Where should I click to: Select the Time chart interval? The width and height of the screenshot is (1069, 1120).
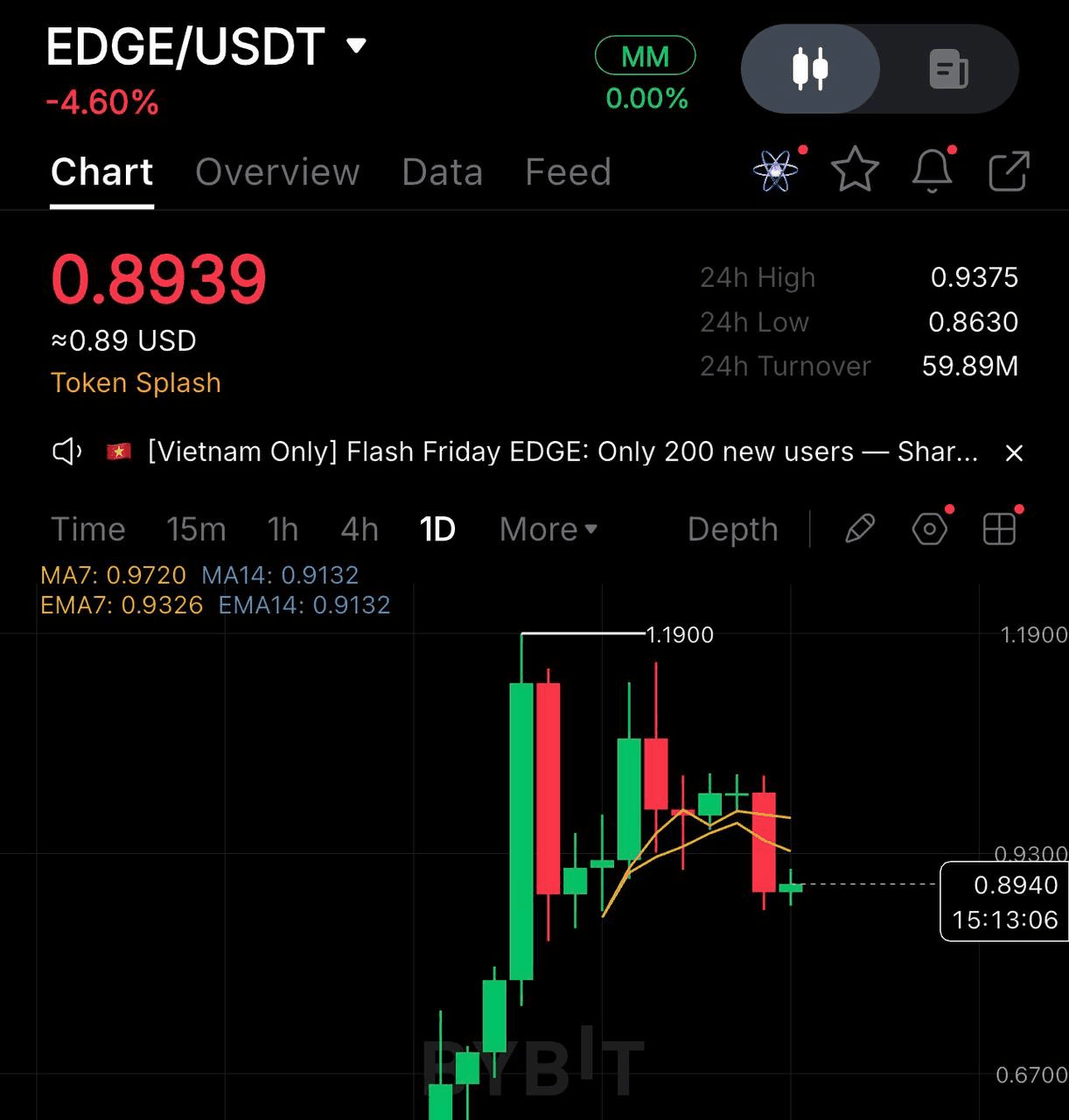pos(88,529)
